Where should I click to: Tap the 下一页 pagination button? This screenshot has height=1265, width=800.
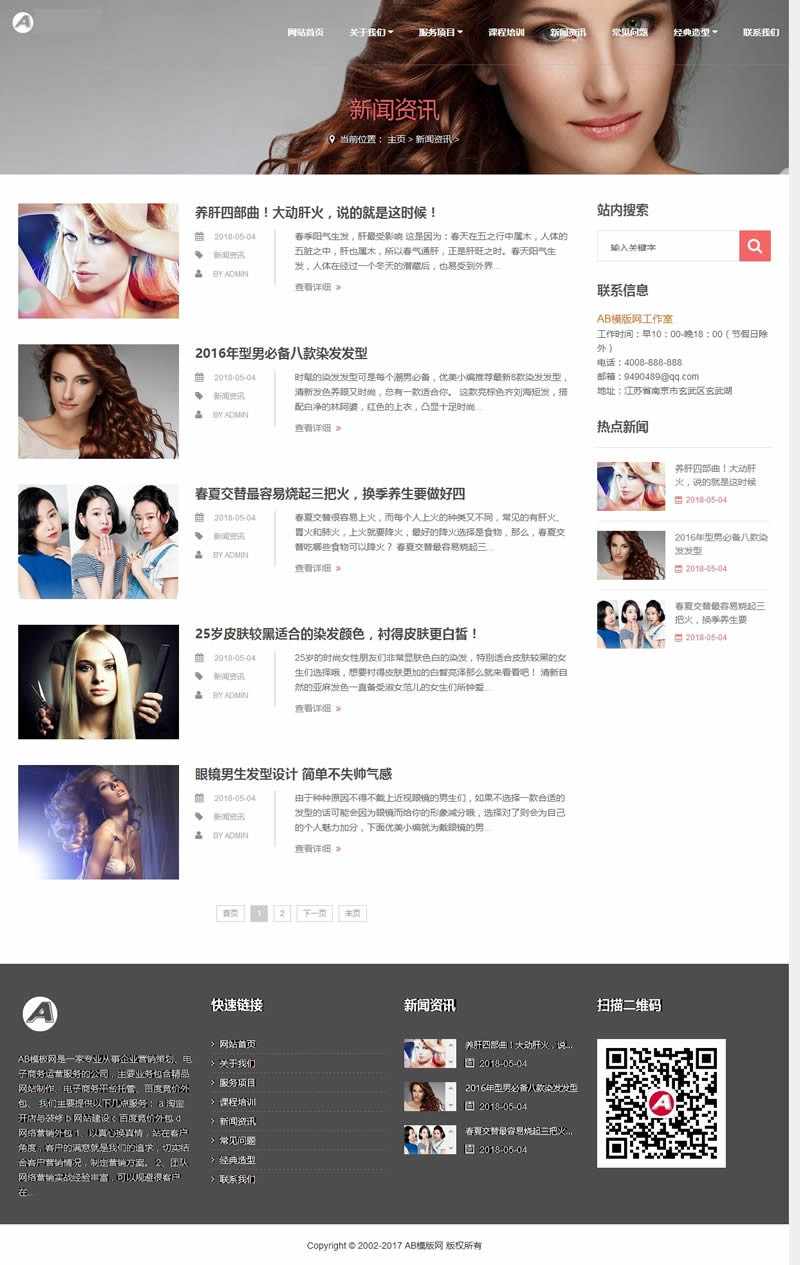[x=314, y=913]
